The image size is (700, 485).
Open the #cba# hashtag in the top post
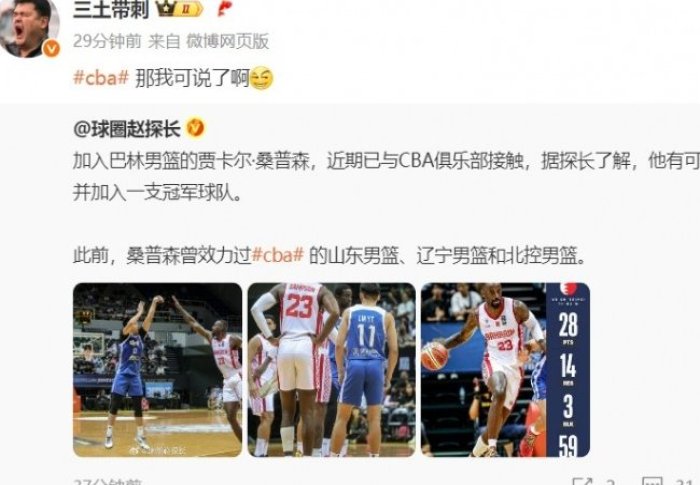[101, 78]
